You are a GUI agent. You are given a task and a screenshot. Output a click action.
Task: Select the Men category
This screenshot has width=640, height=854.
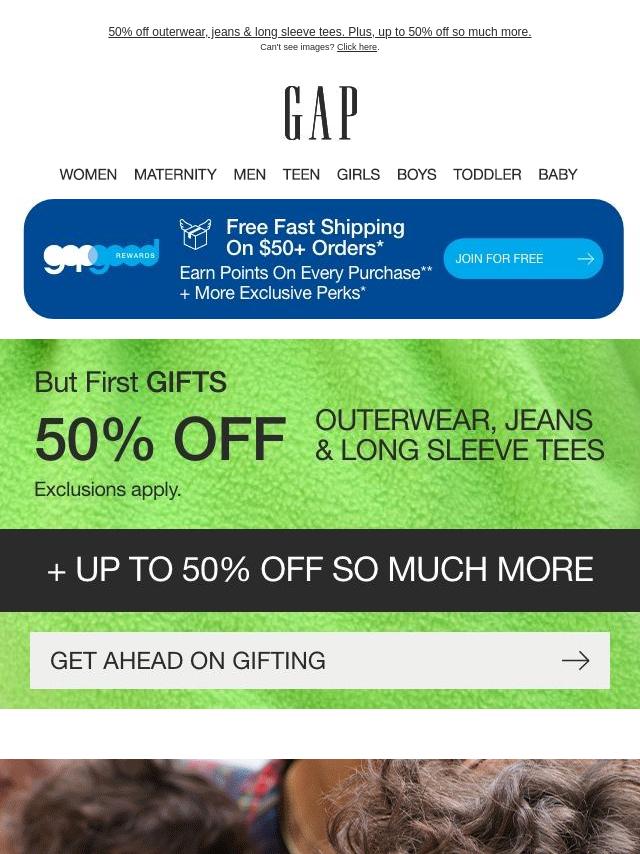pos(249,174)
